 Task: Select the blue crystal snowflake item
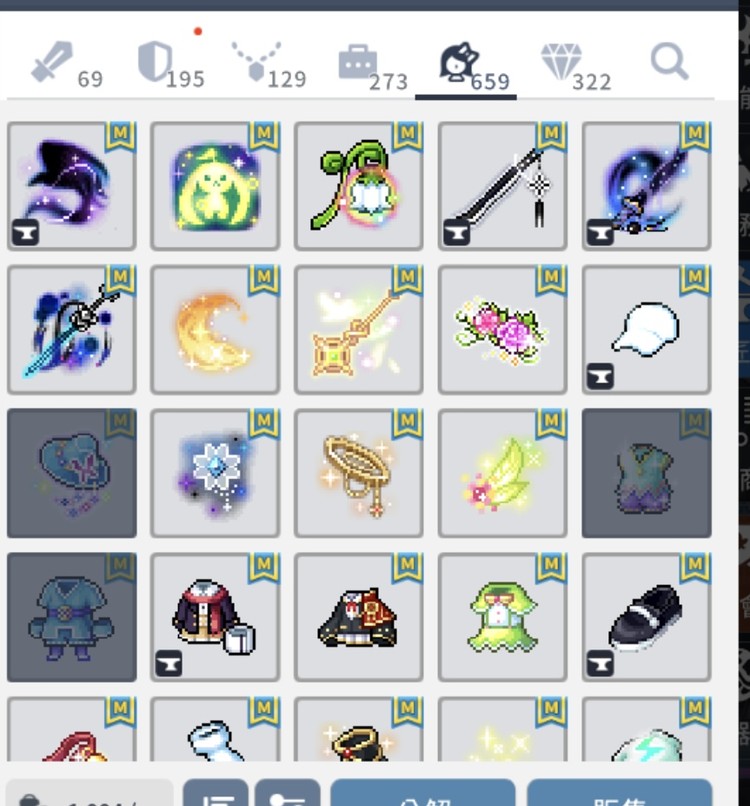tap(215, 473)
